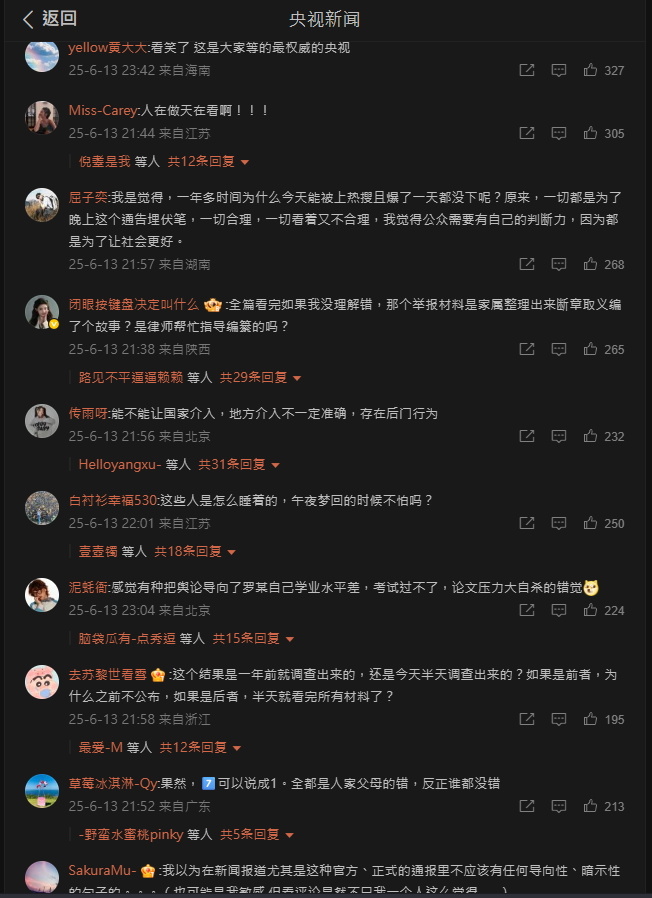Expand 共18条回复 replies
652x898 pixels.
point(195,551)
